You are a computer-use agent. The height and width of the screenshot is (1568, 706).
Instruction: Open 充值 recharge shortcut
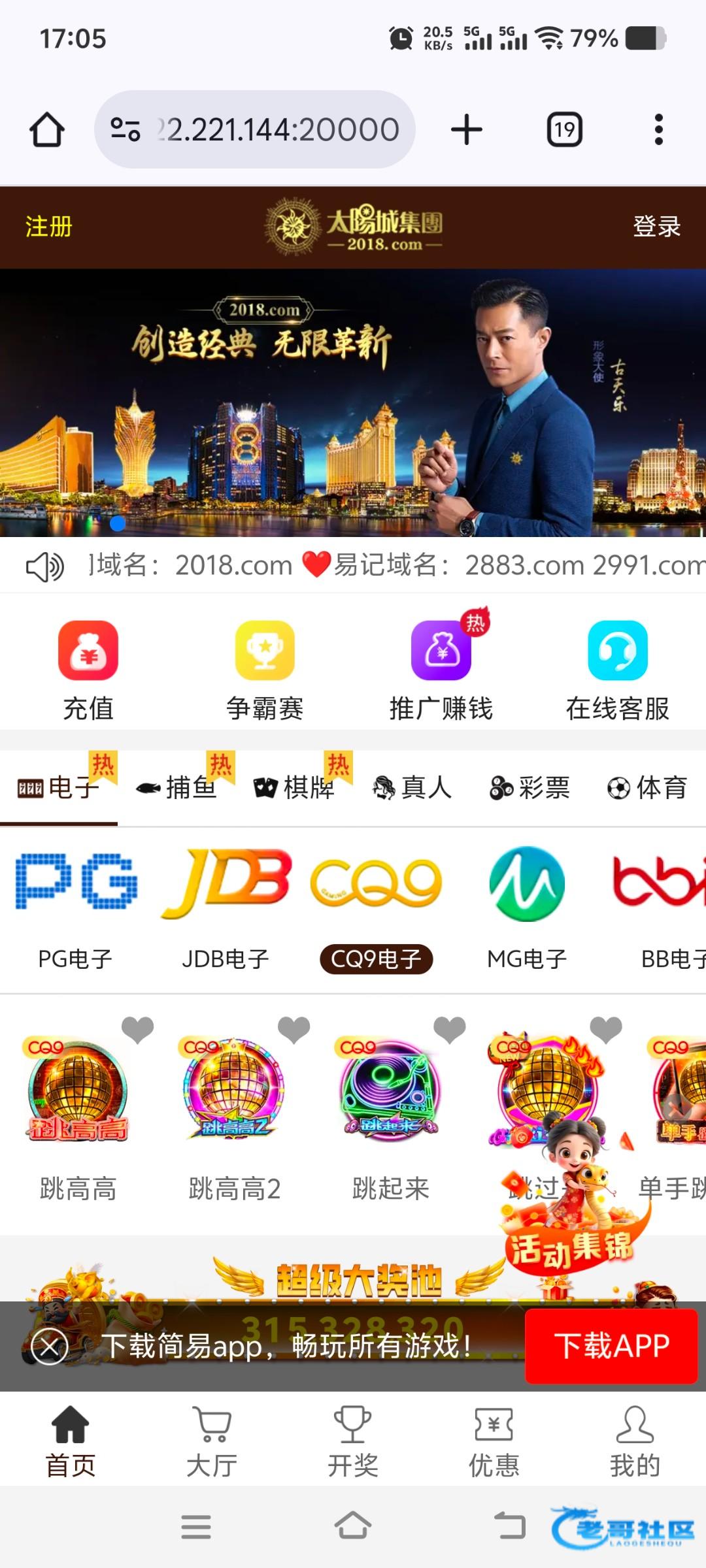pyautogui.click(x=88, y=670)
